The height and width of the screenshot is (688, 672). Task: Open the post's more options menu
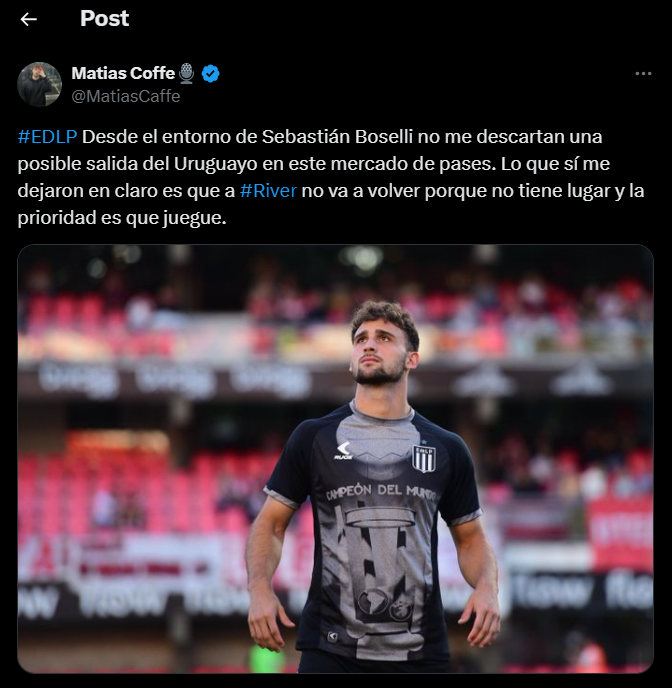click(x=644, y=74)
